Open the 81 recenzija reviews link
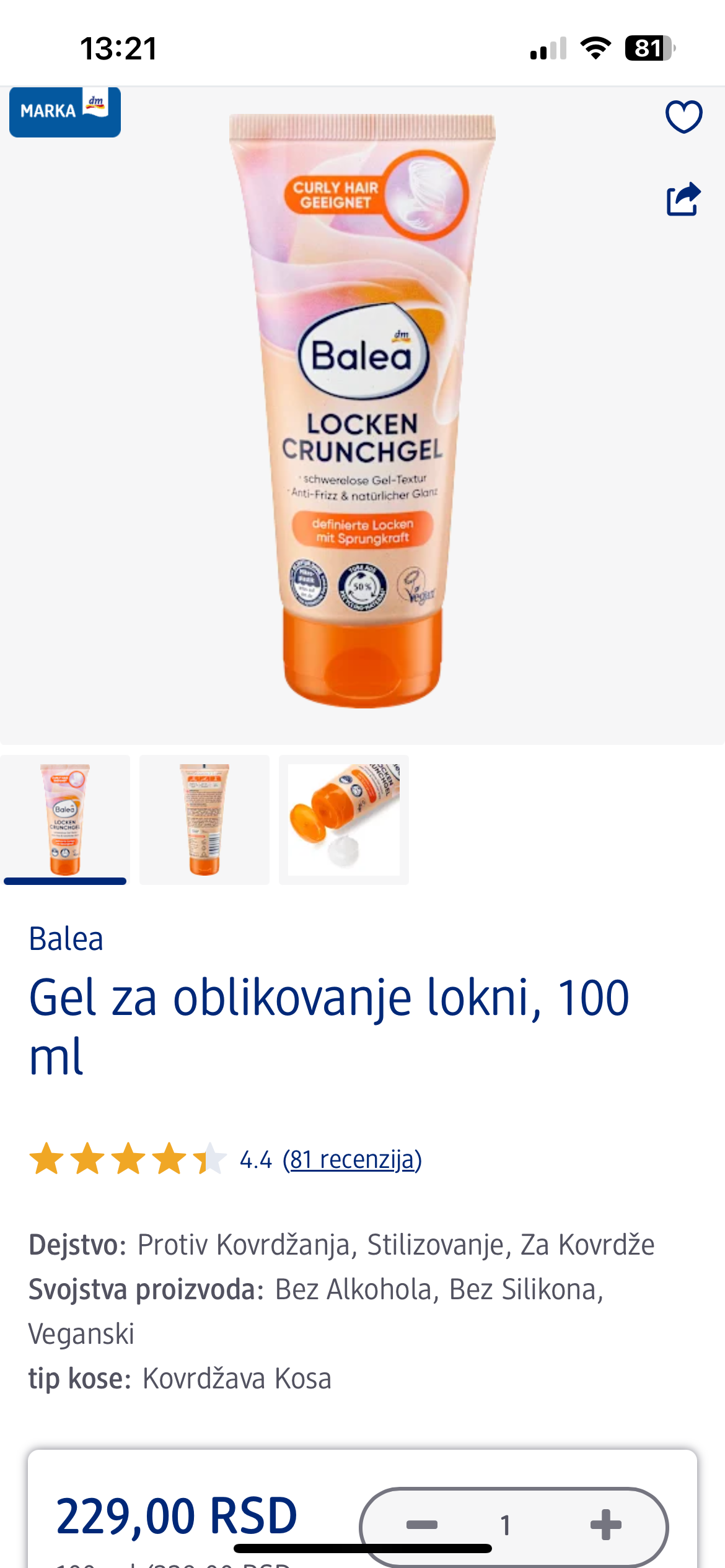This screenshot has width=725, height=1568. coord(352,1159)
